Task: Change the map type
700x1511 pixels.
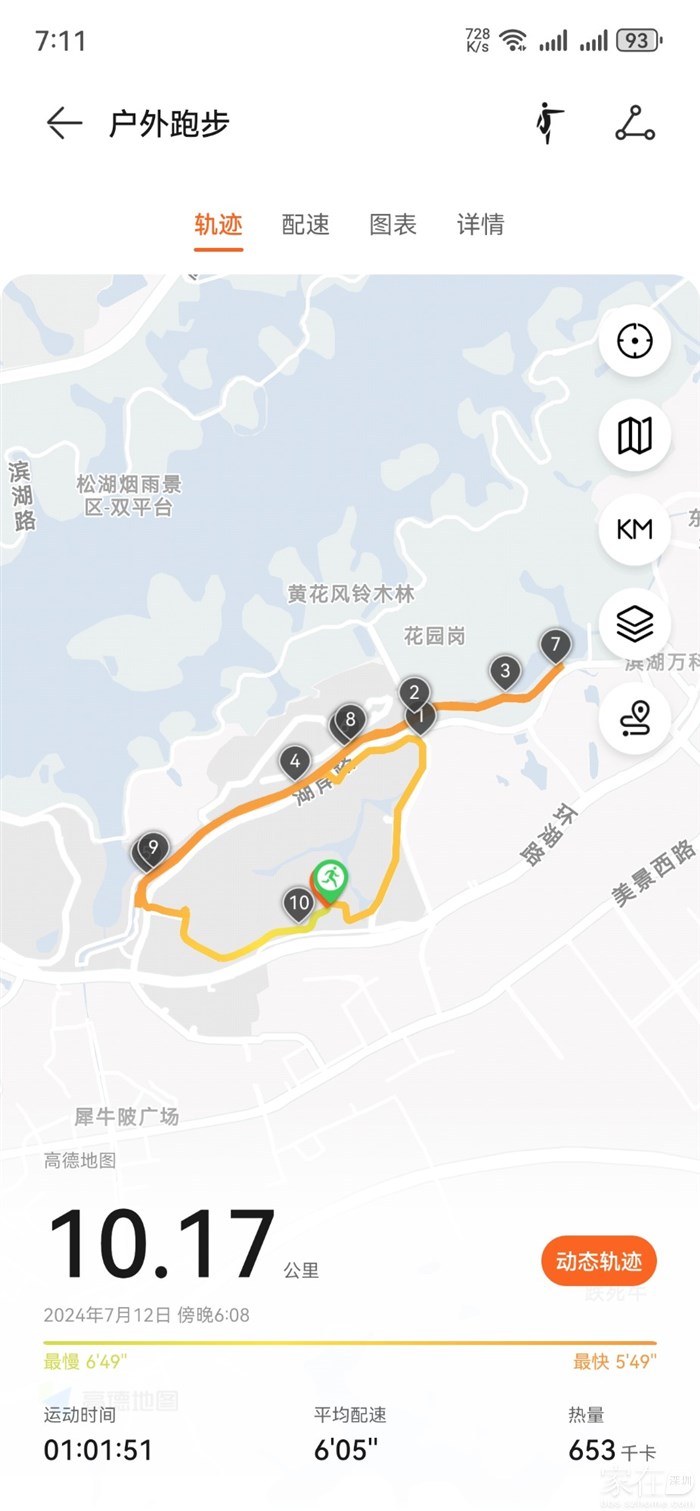Action: (x=634, y=436)
